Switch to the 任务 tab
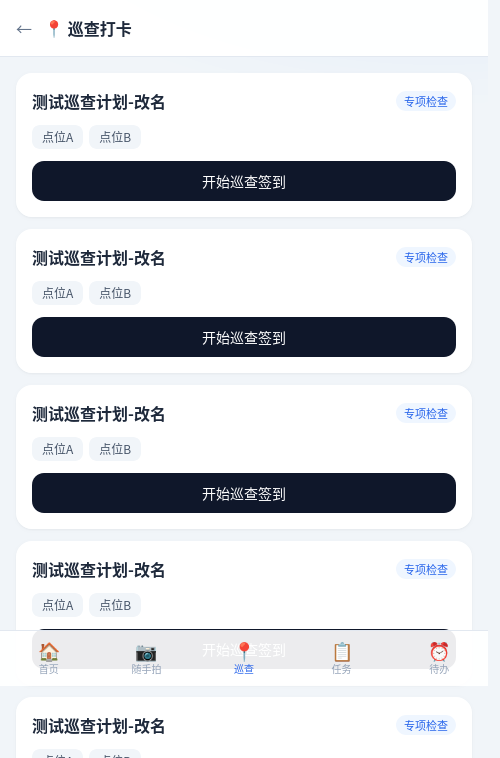The image size is (500, 758). tap(341, 658)
